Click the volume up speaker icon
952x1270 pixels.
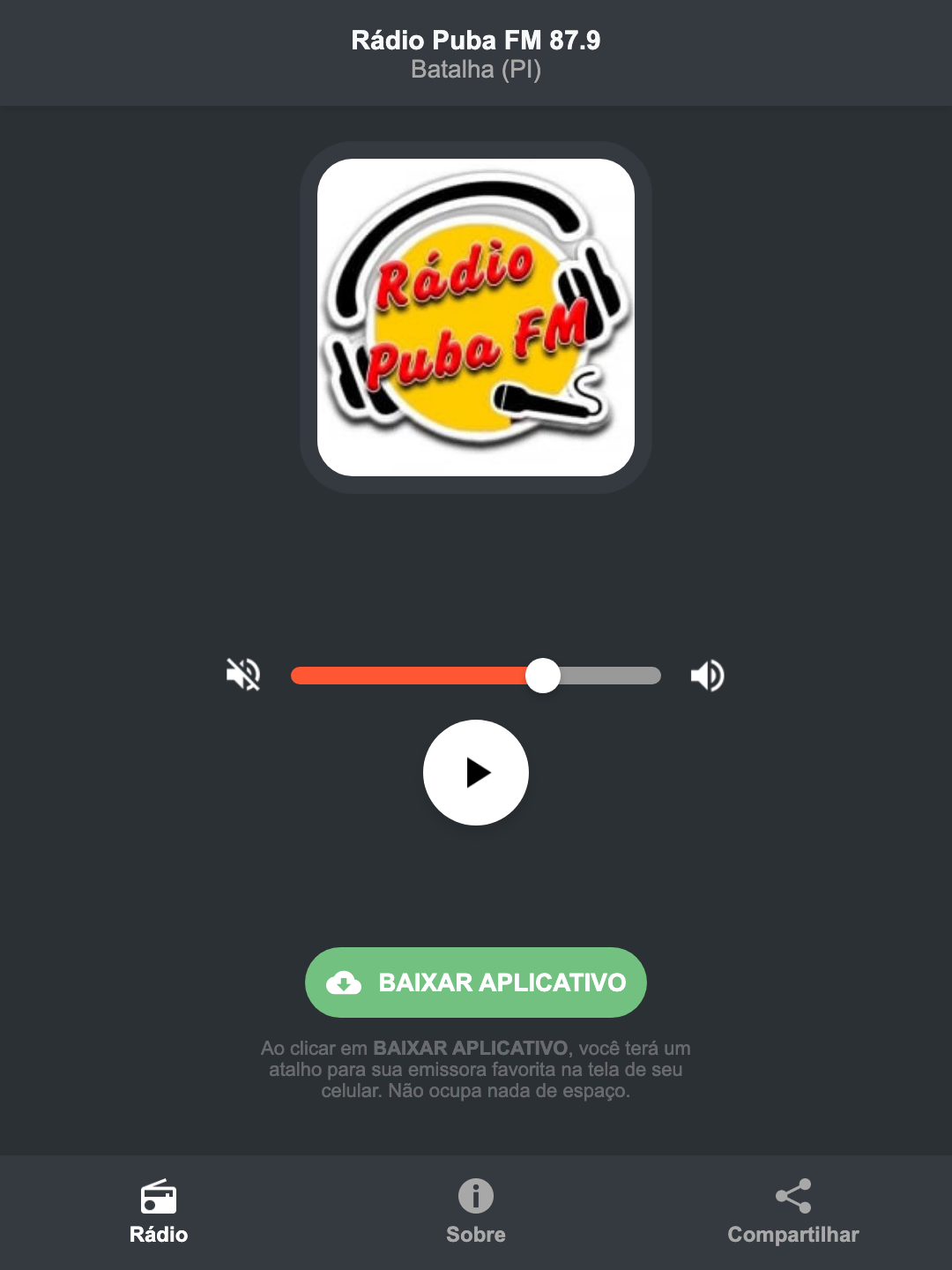(707, 675)
